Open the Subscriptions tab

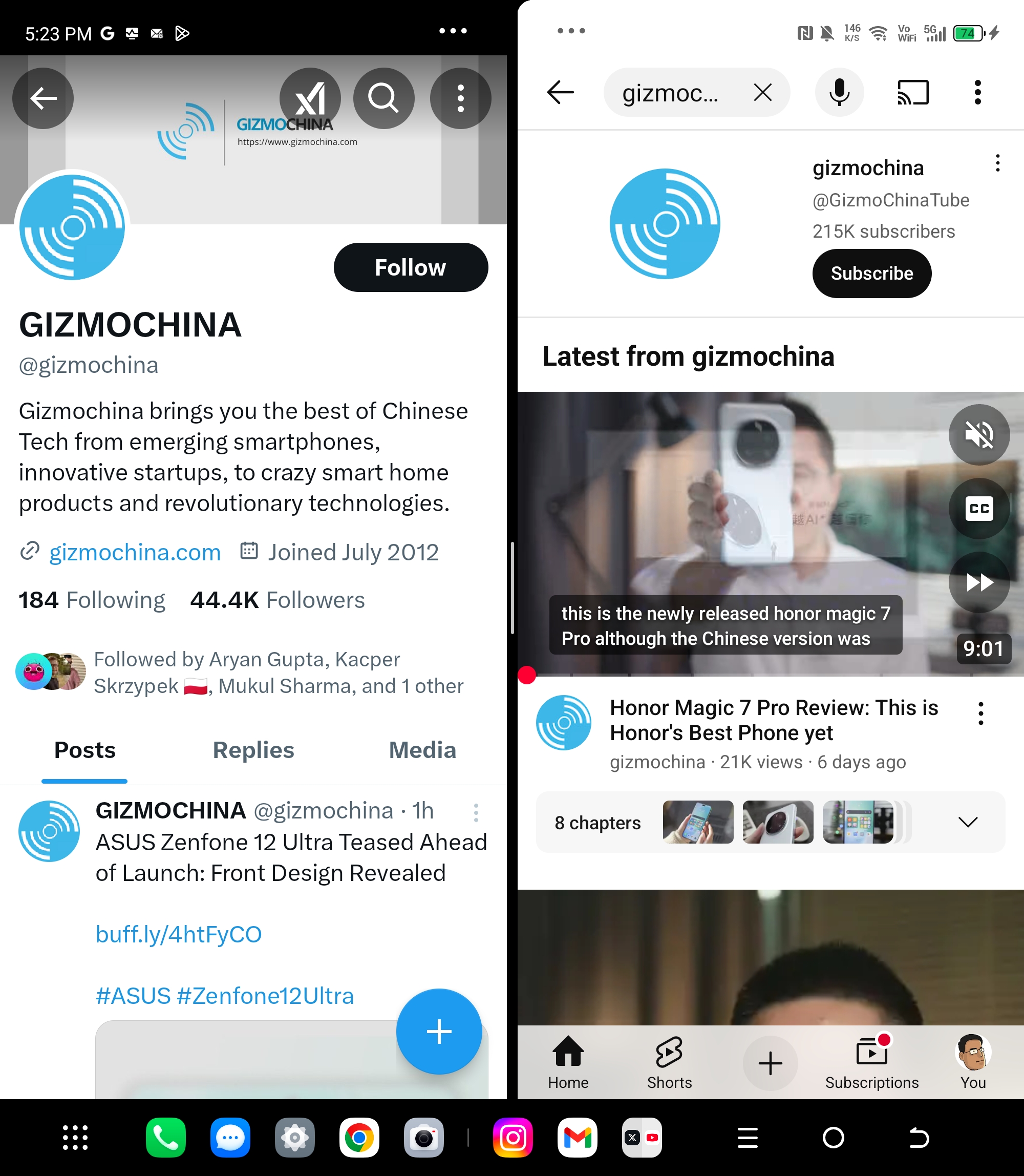pos(871,1063)
